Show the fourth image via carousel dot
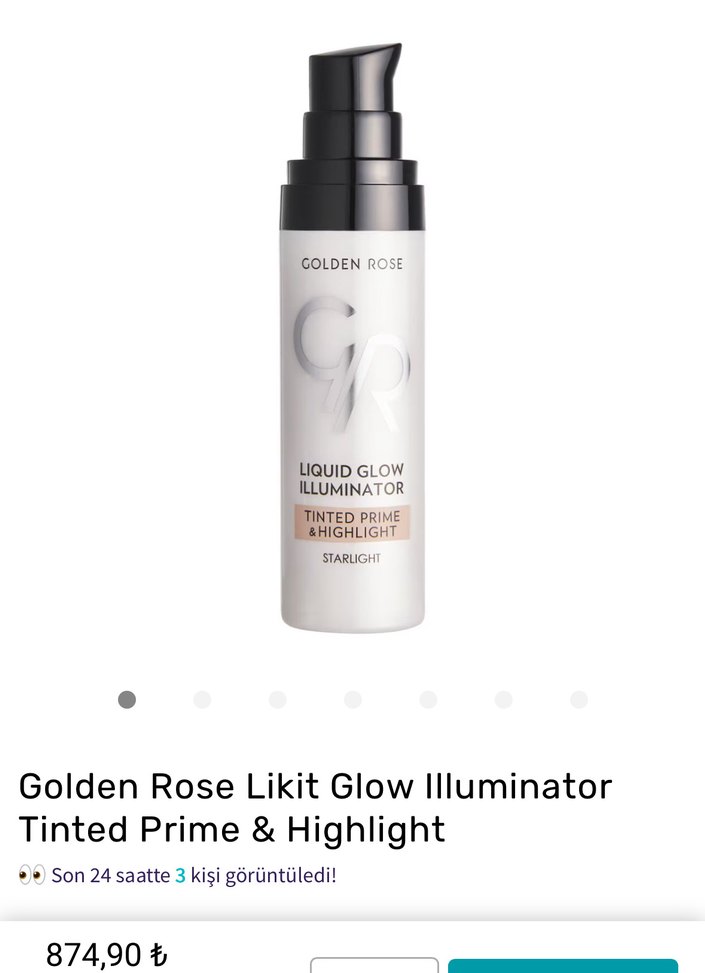The height and width of the screenshot is (973, 705). [x=353, y=700]
